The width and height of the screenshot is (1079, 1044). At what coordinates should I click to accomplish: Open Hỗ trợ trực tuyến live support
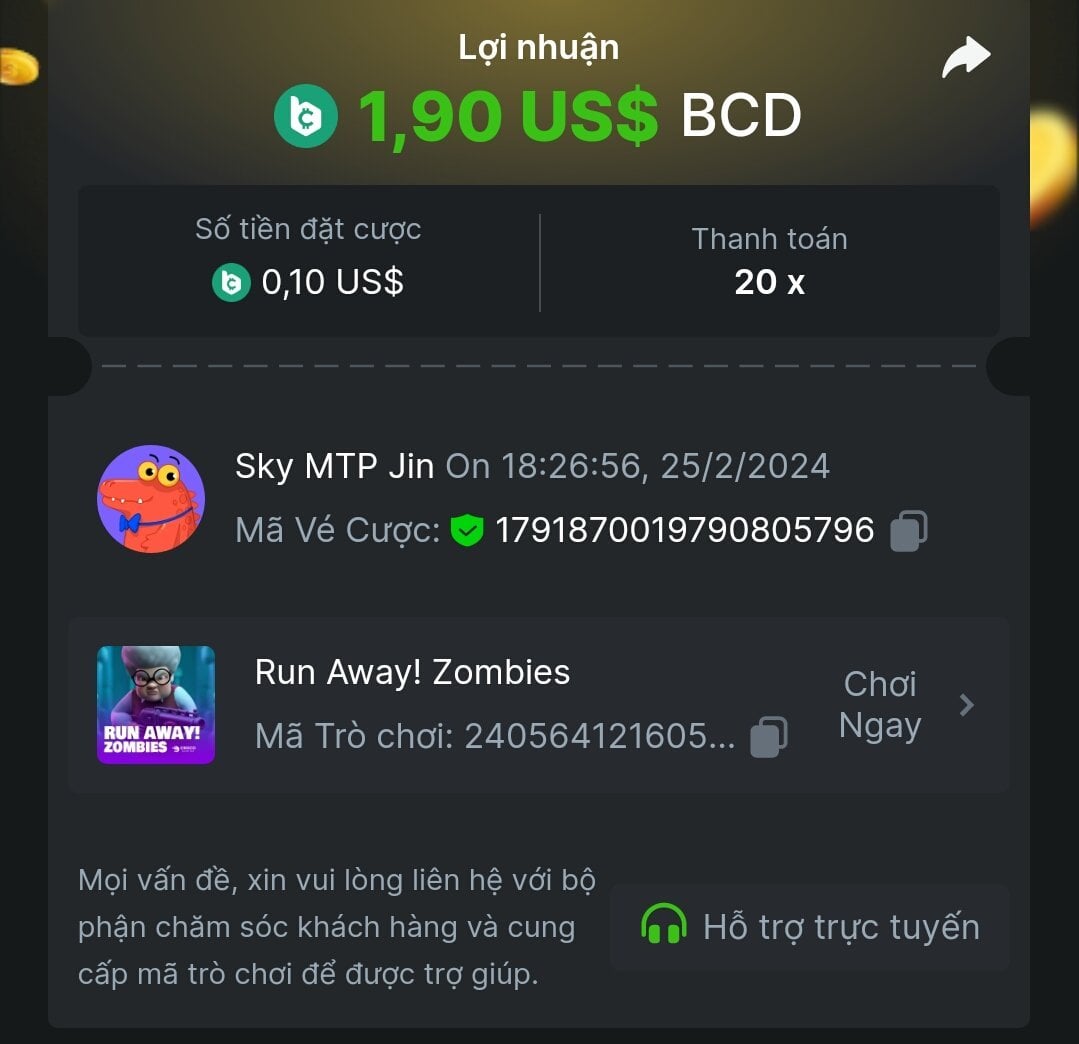810,927
